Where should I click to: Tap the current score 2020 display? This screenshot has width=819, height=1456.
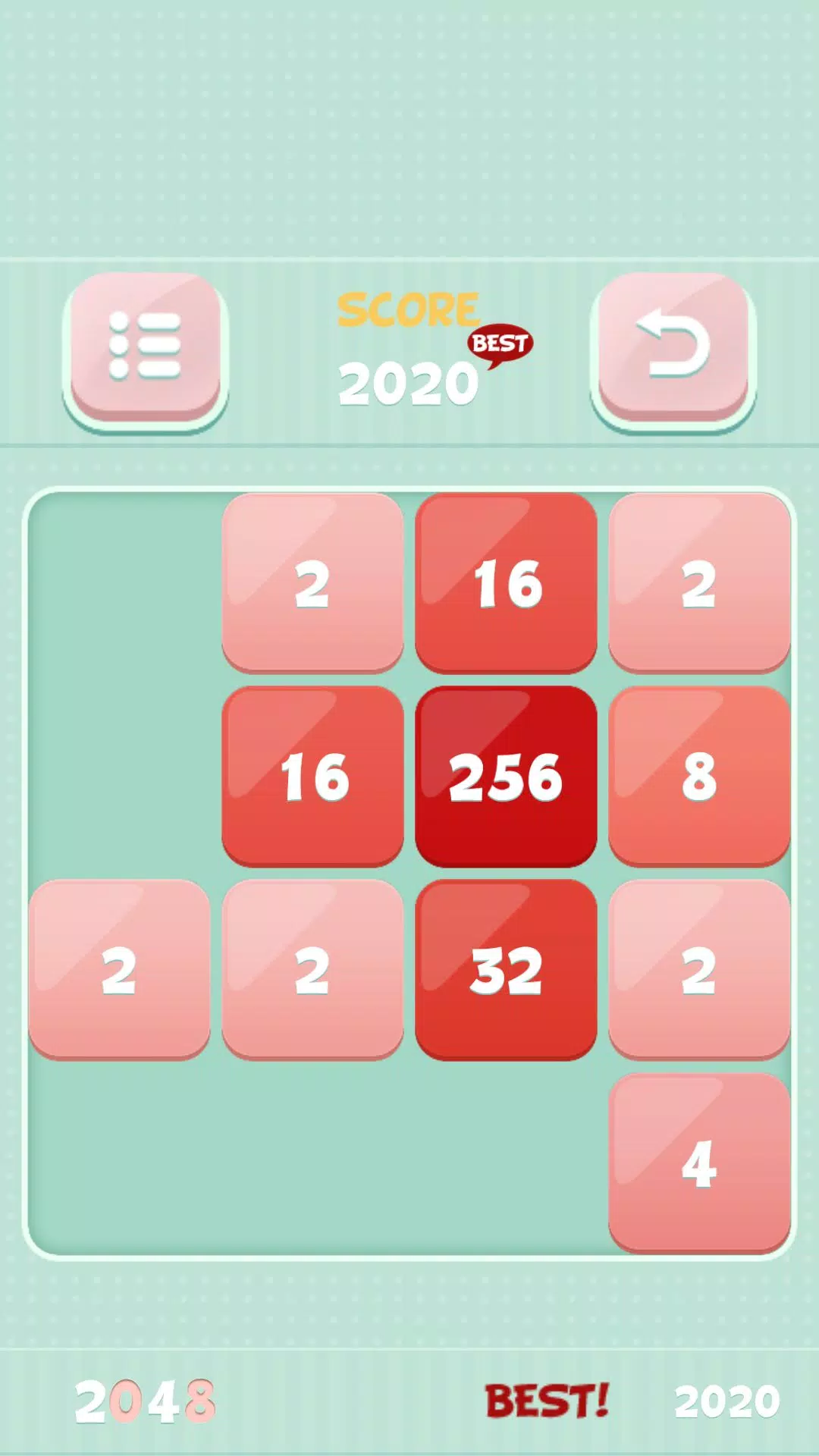407,383
